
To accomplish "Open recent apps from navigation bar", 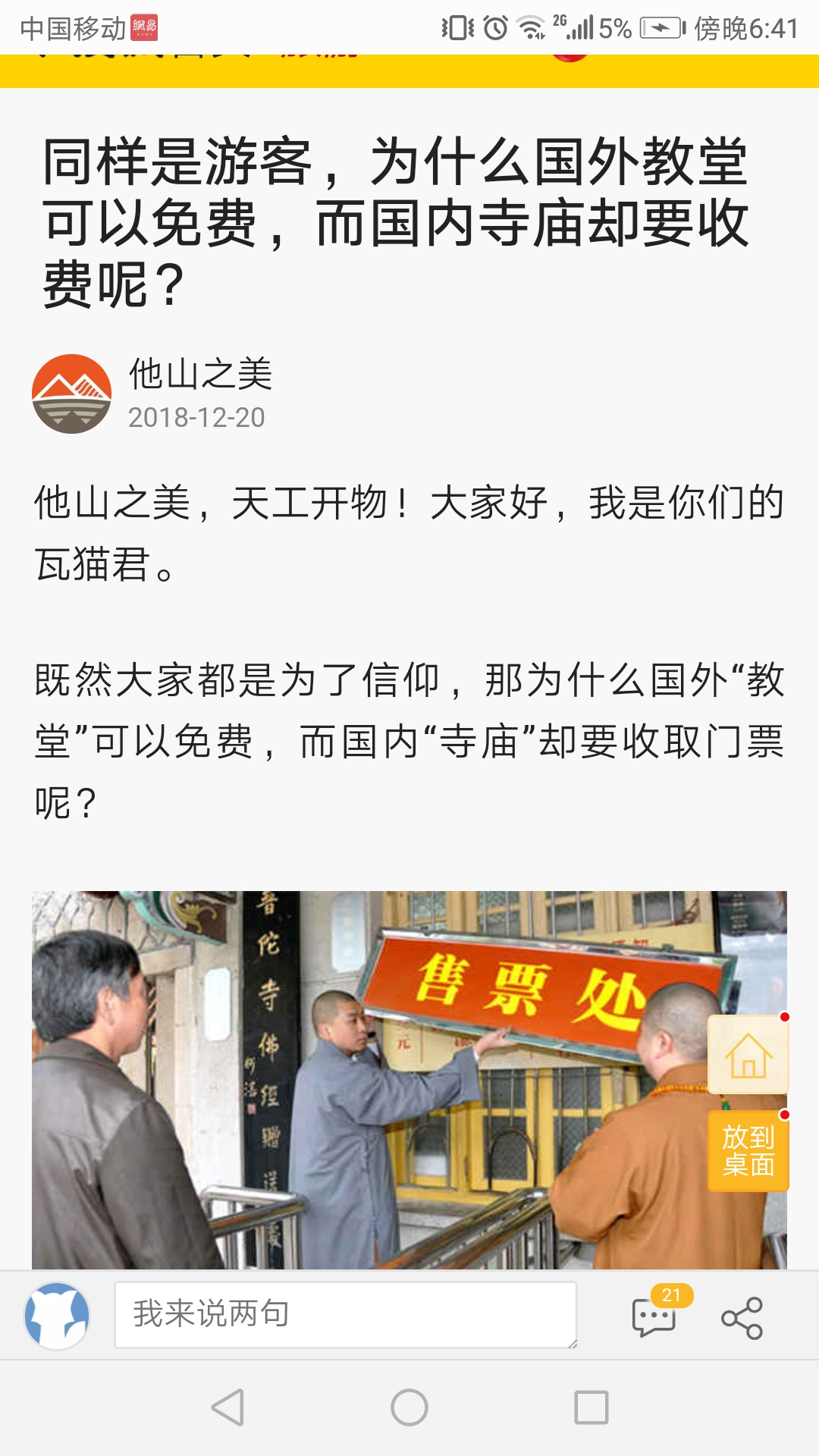I will click(x=591, y=1407).
